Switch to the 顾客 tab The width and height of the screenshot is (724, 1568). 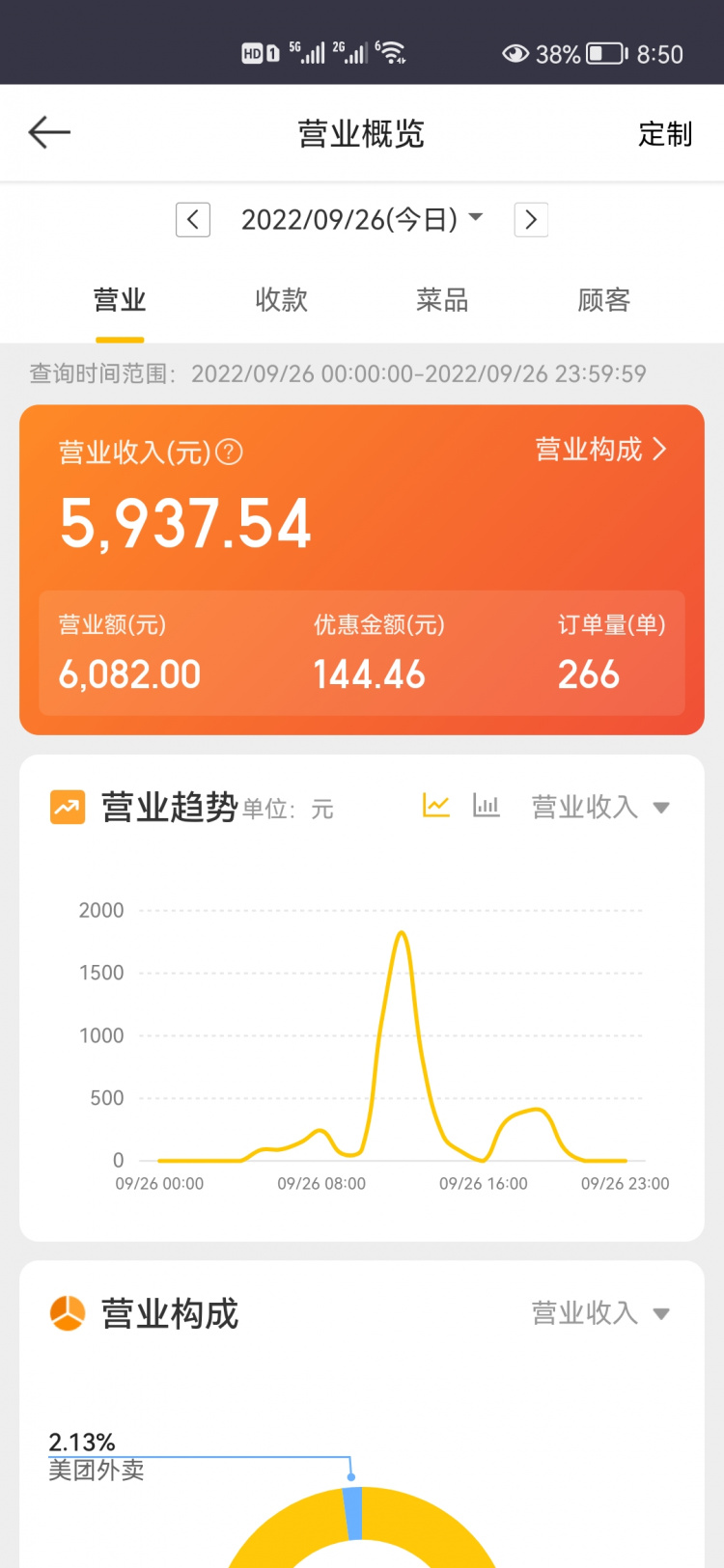point(603,300)
